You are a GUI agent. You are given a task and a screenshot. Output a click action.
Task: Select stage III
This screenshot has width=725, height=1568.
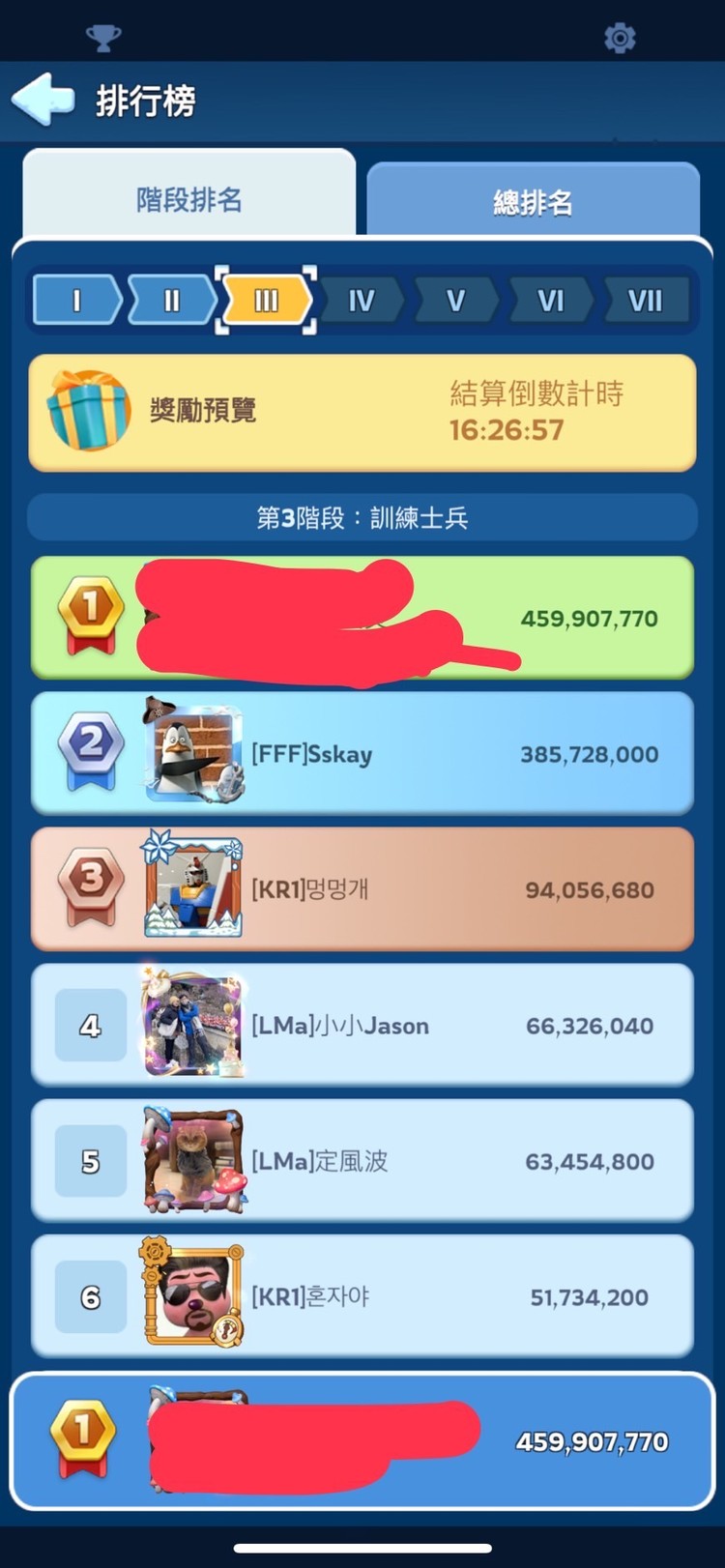point(266,300)
